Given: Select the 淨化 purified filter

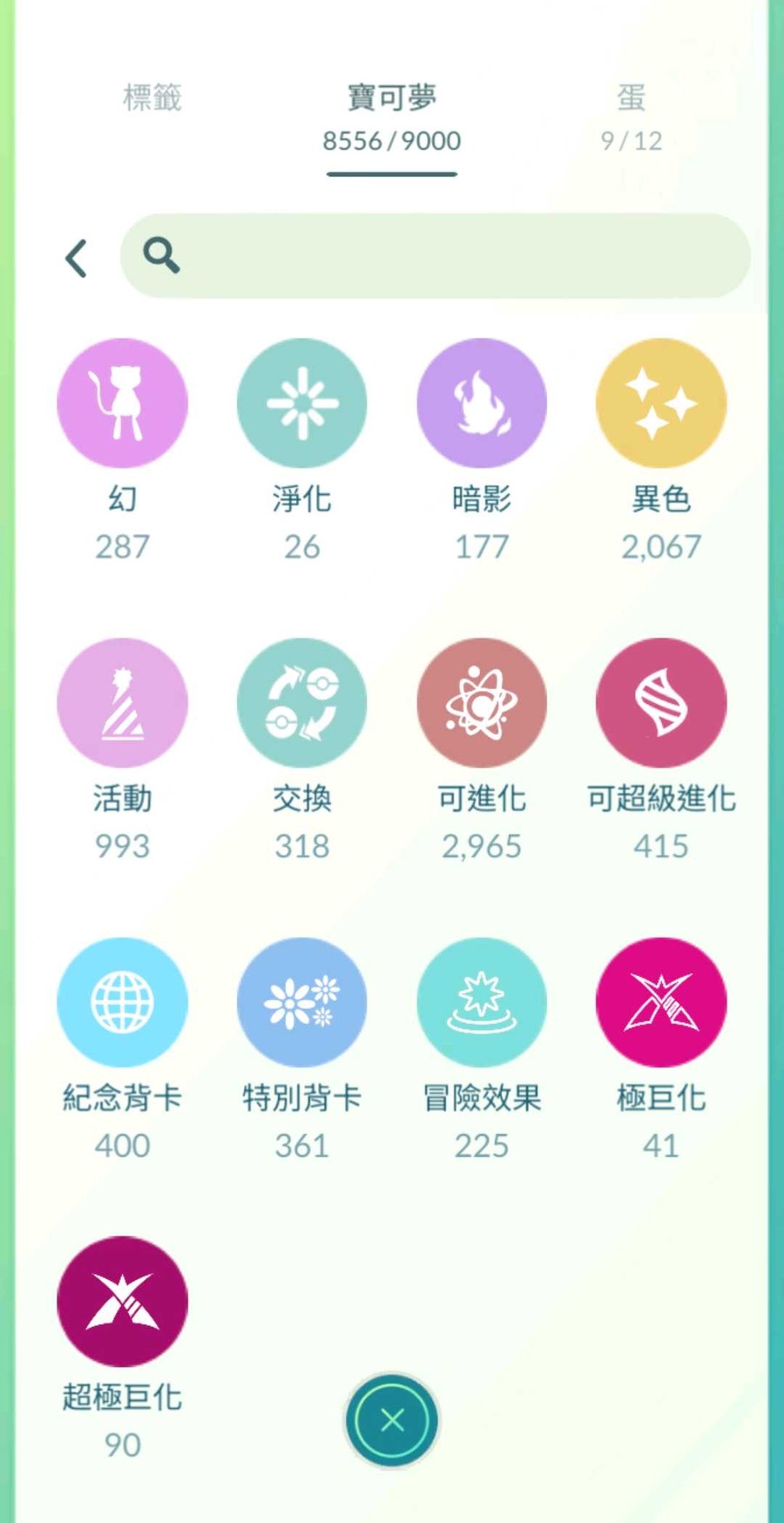Looking at the screenshot, I should [302, 403].
